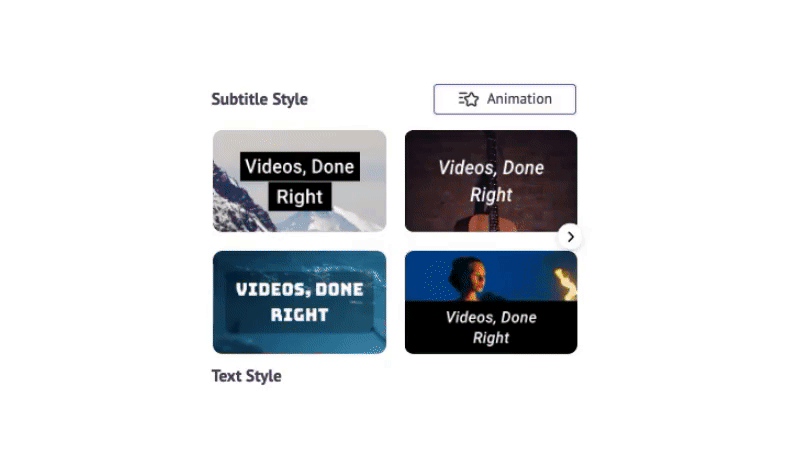Open the Animation options
The image size is (800, 450).
coord(504,99)
